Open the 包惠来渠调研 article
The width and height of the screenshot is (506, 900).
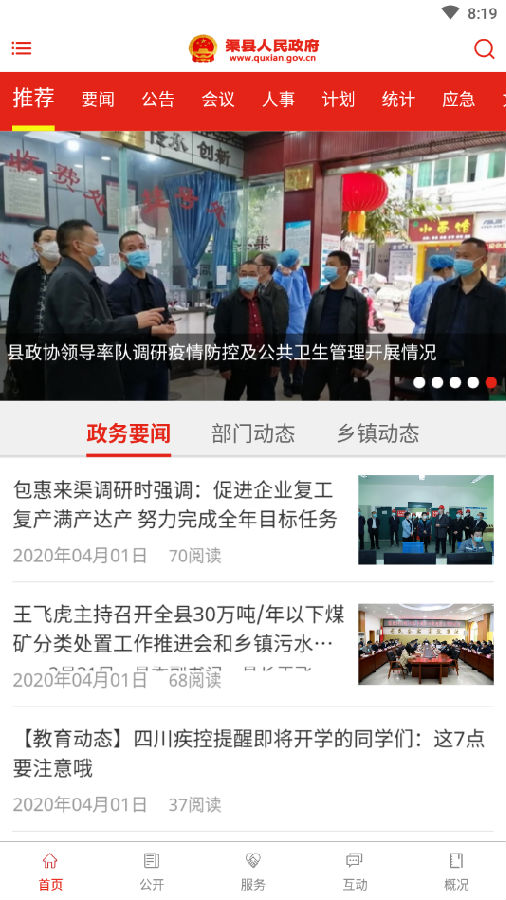(253, 519)
